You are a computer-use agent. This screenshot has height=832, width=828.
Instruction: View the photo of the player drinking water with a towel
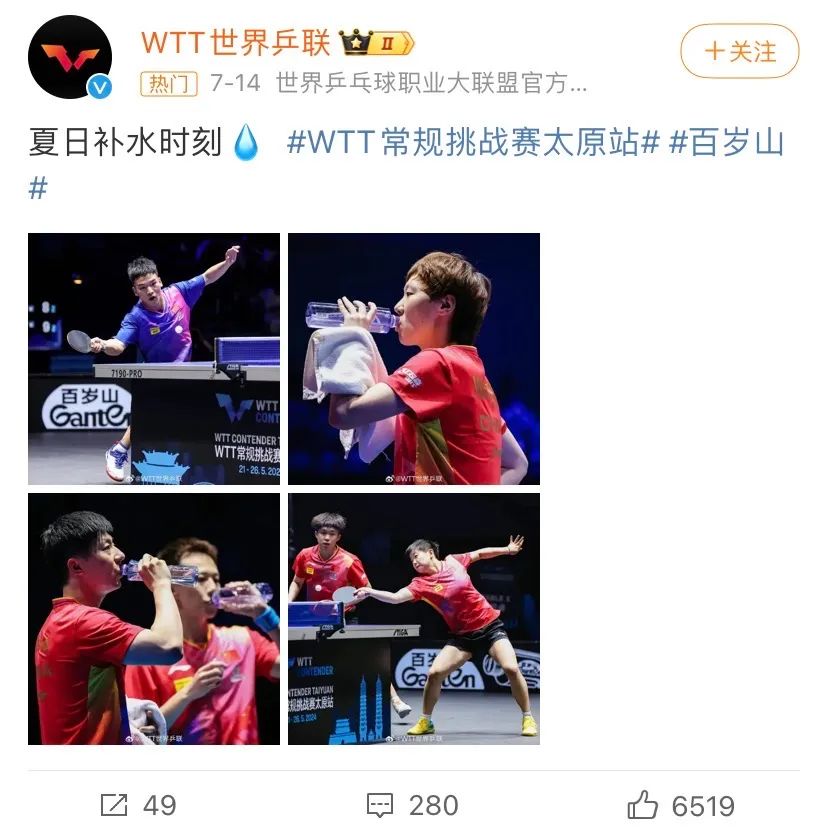pos(414,359)
